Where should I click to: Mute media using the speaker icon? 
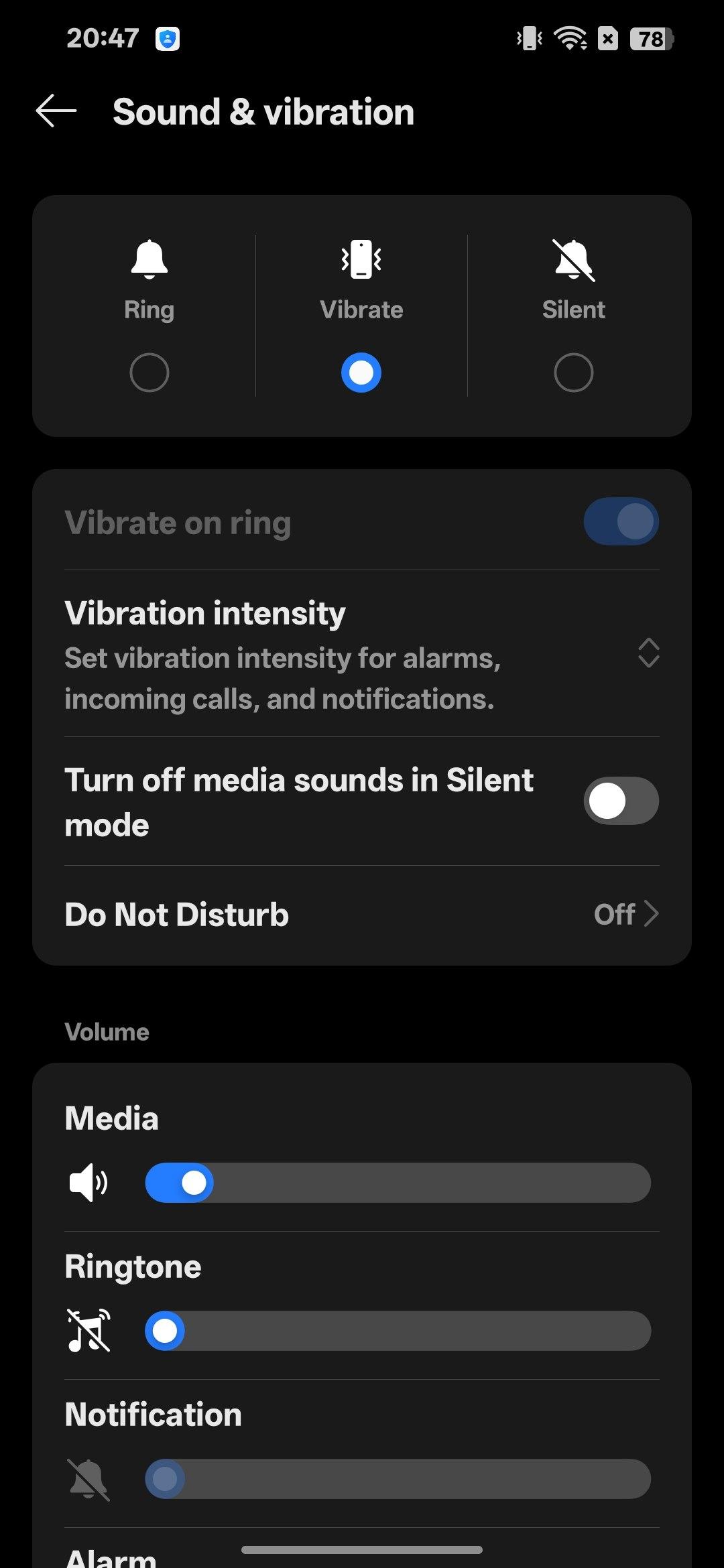(x=88, y=1183)
